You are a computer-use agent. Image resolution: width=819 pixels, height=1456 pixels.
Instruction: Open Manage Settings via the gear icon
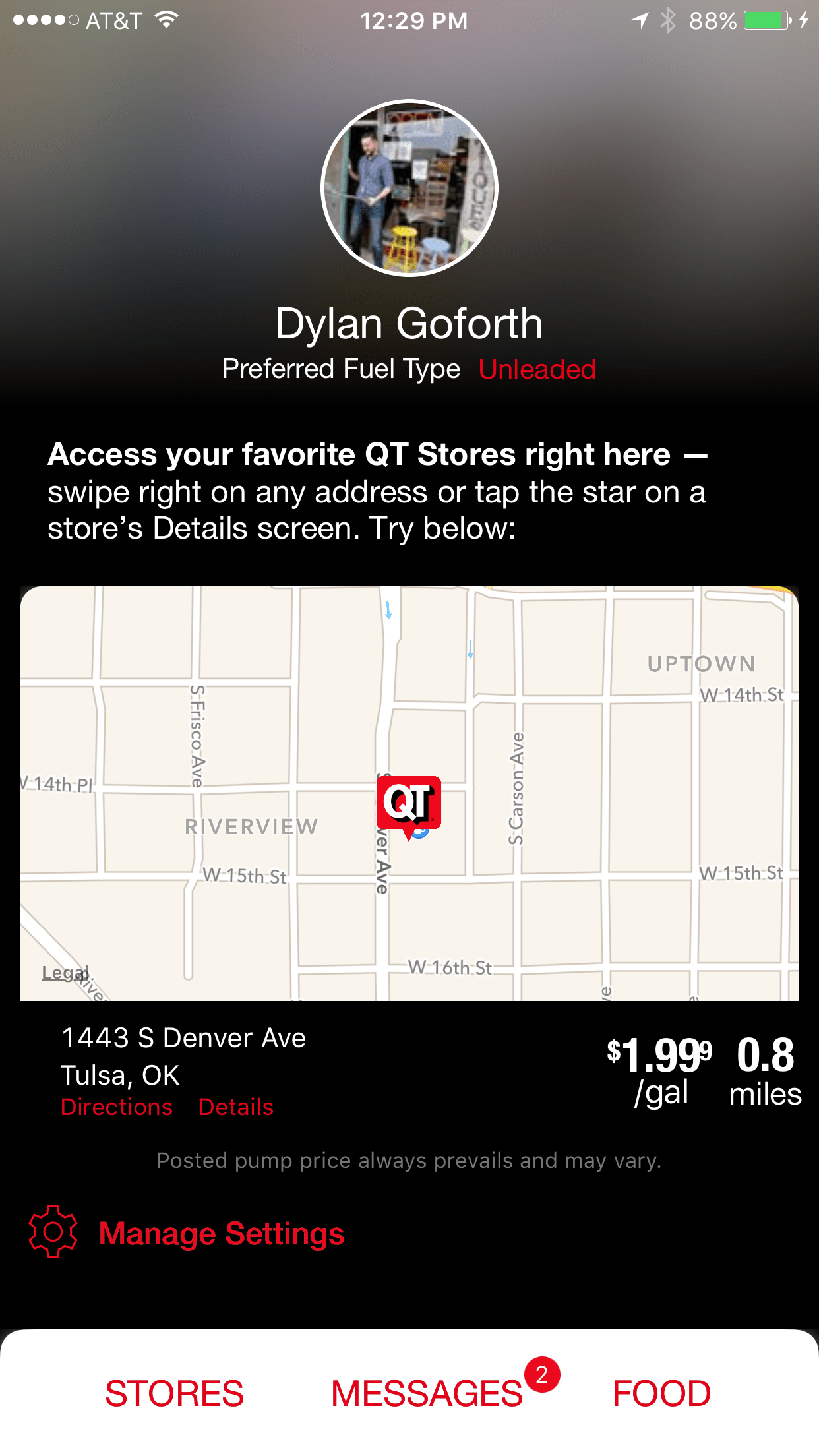click(x=53, y=1232)
